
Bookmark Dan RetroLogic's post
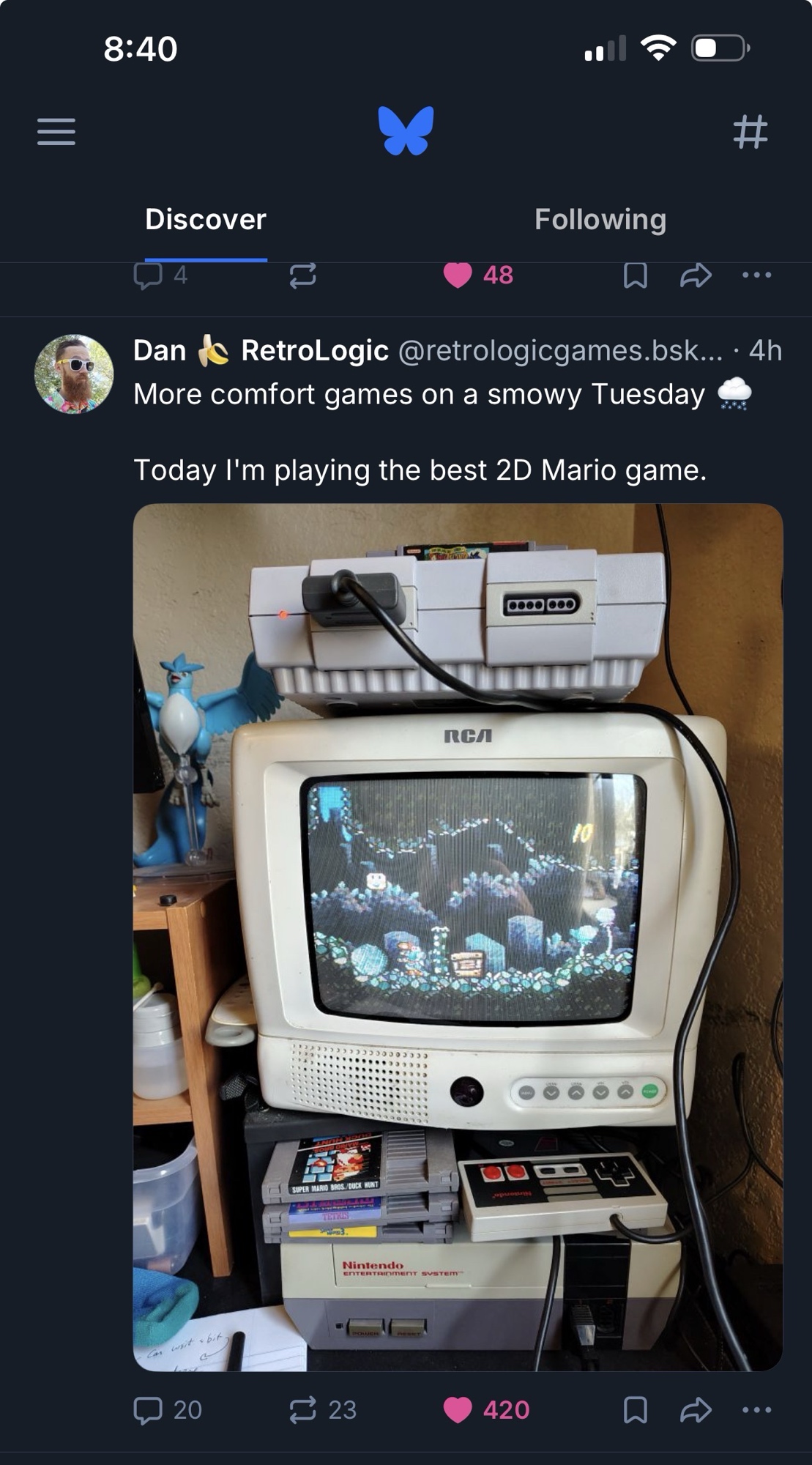635,1409
